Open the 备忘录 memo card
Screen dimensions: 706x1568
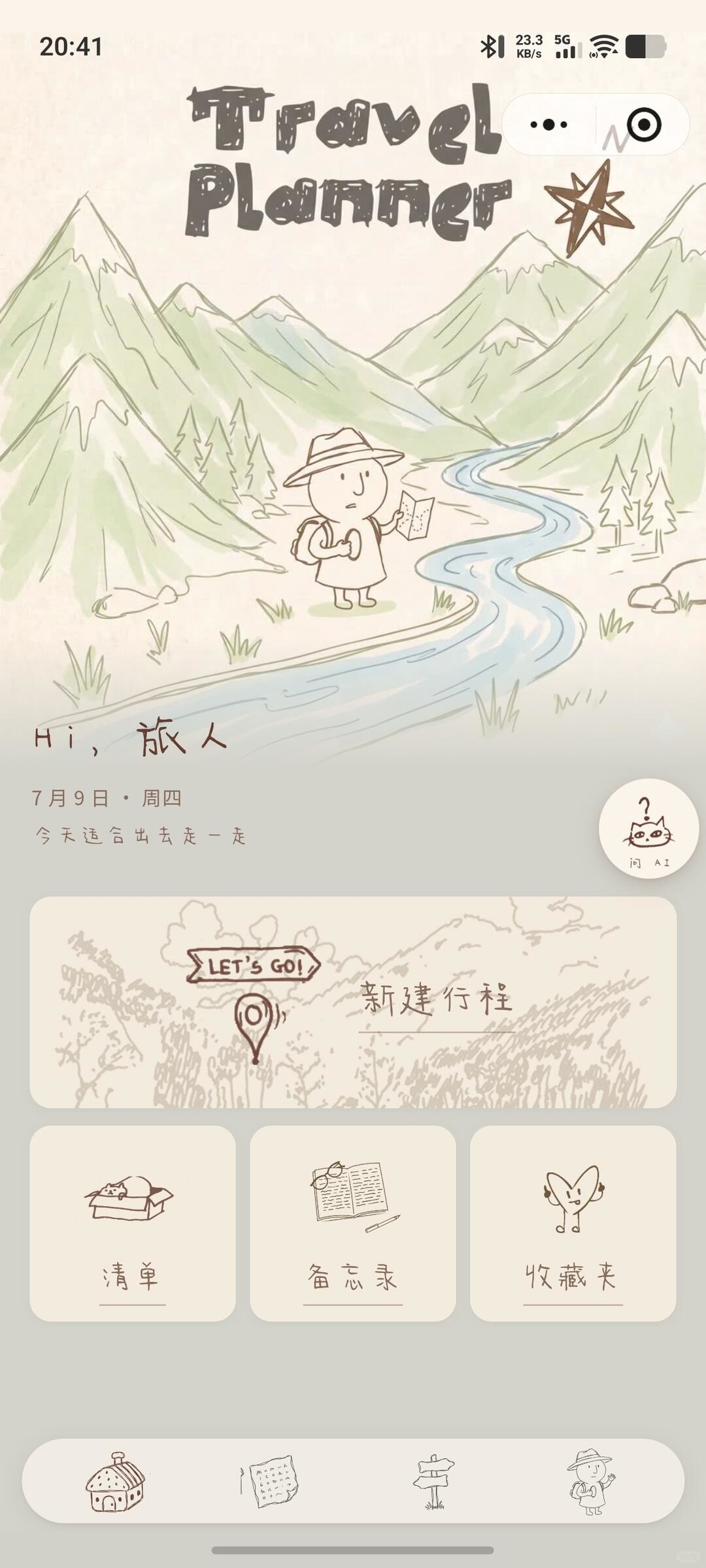point(353,1223)
